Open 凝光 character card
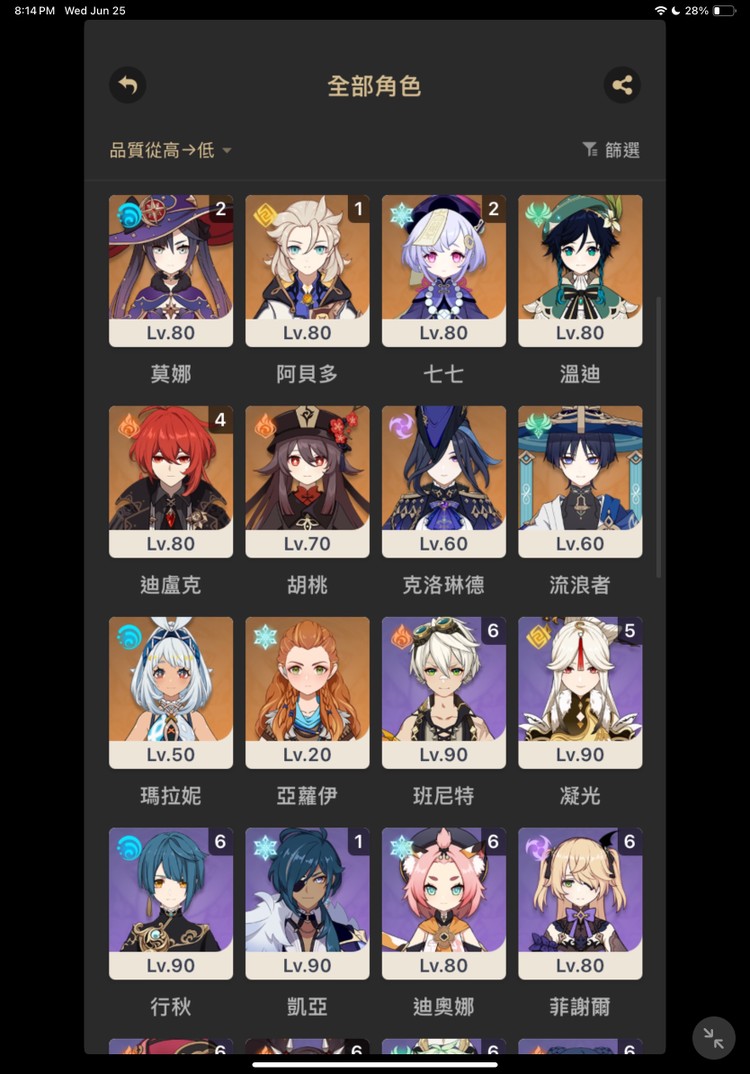The image size is (750, 1074). click(x=580, y=693)
